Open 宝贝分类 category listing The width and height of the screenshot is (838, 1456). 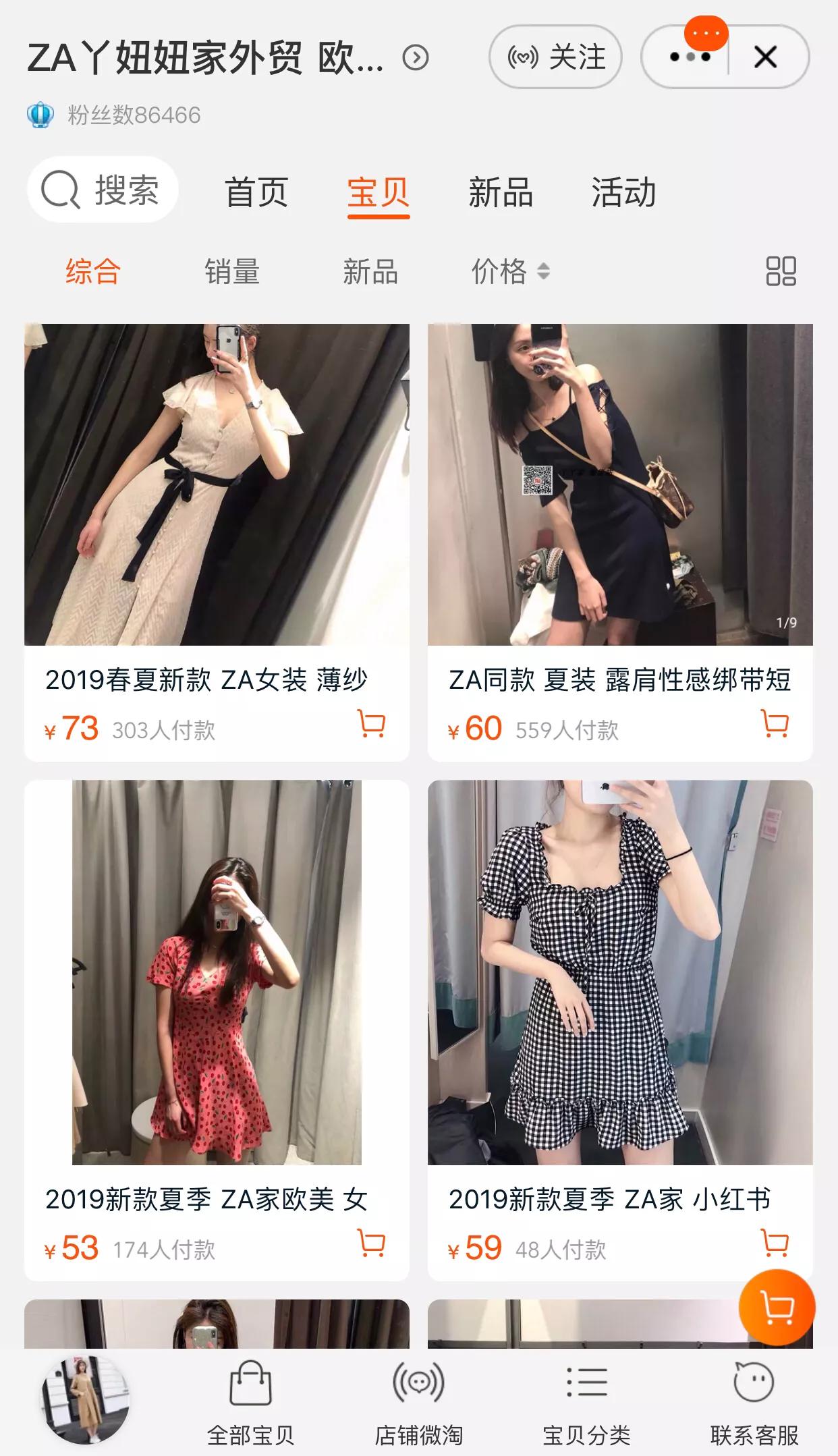[x=586, y=1401]
